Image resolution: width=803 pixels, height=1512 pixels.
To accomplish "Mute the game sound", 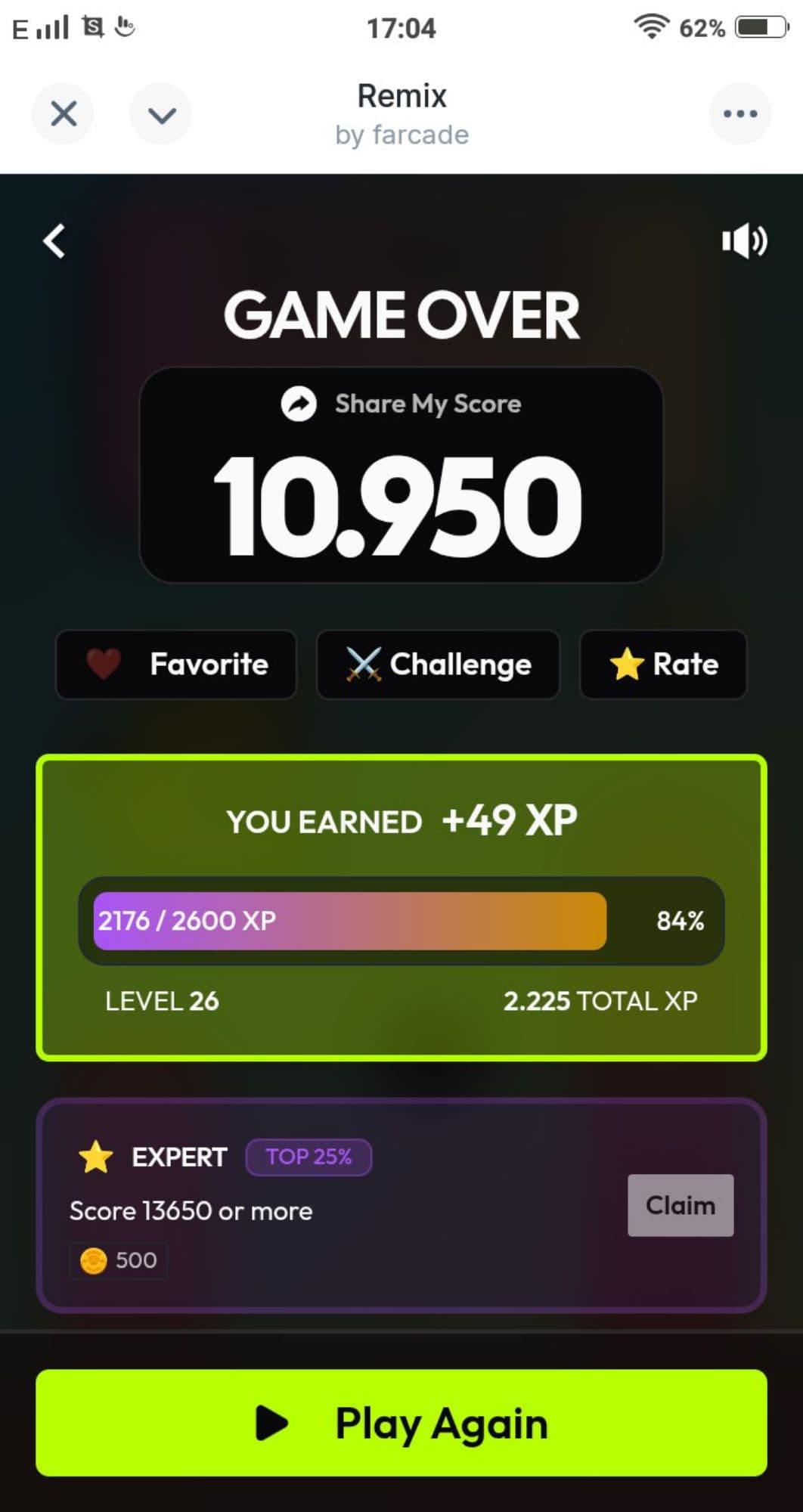I will [x=744, y=241].
